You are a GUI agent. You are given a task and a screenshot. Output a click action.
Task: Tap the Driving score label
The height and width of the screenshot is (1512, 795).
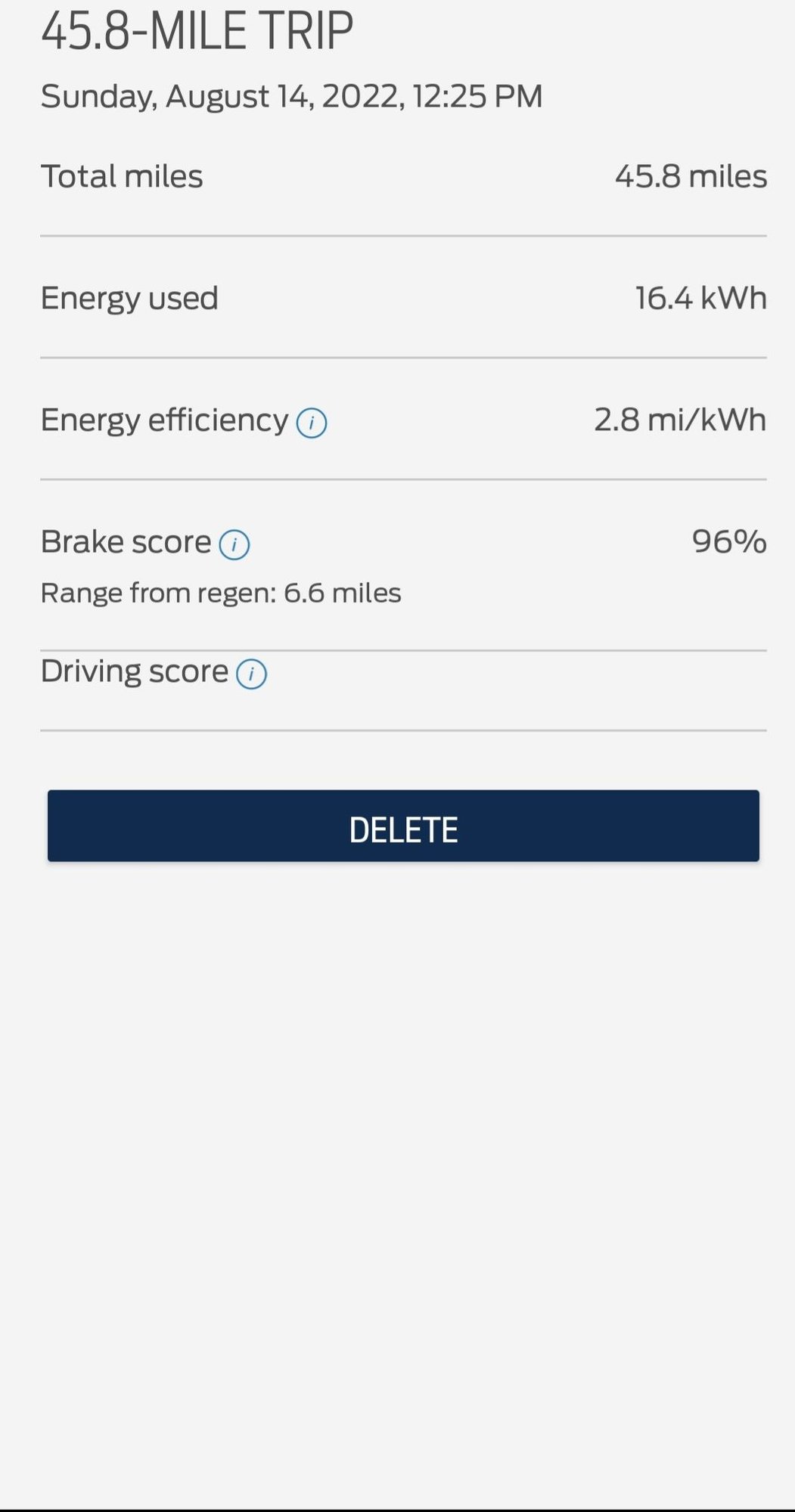(x=135, y=671)
